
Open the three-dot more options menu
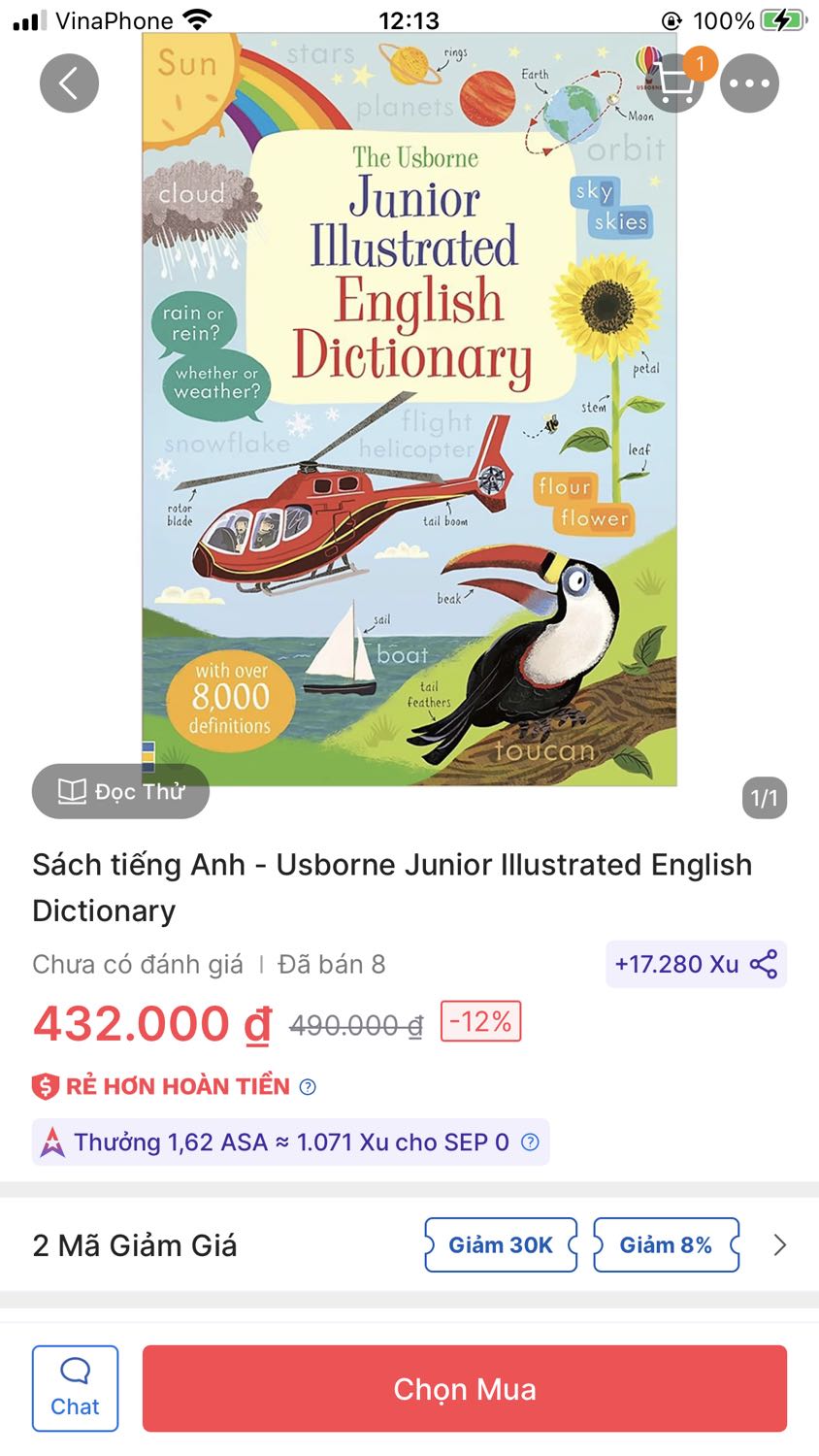749,83
